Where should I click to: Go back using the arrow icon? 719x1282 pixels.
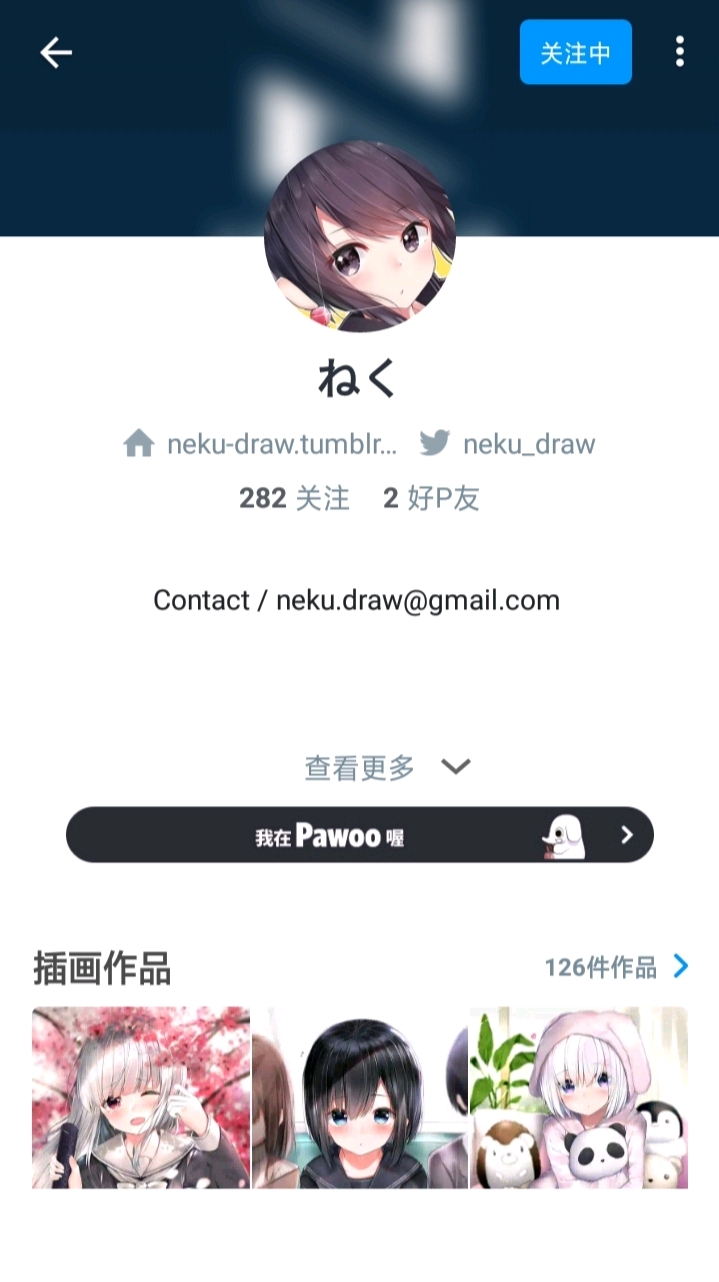tap(56, 53)
